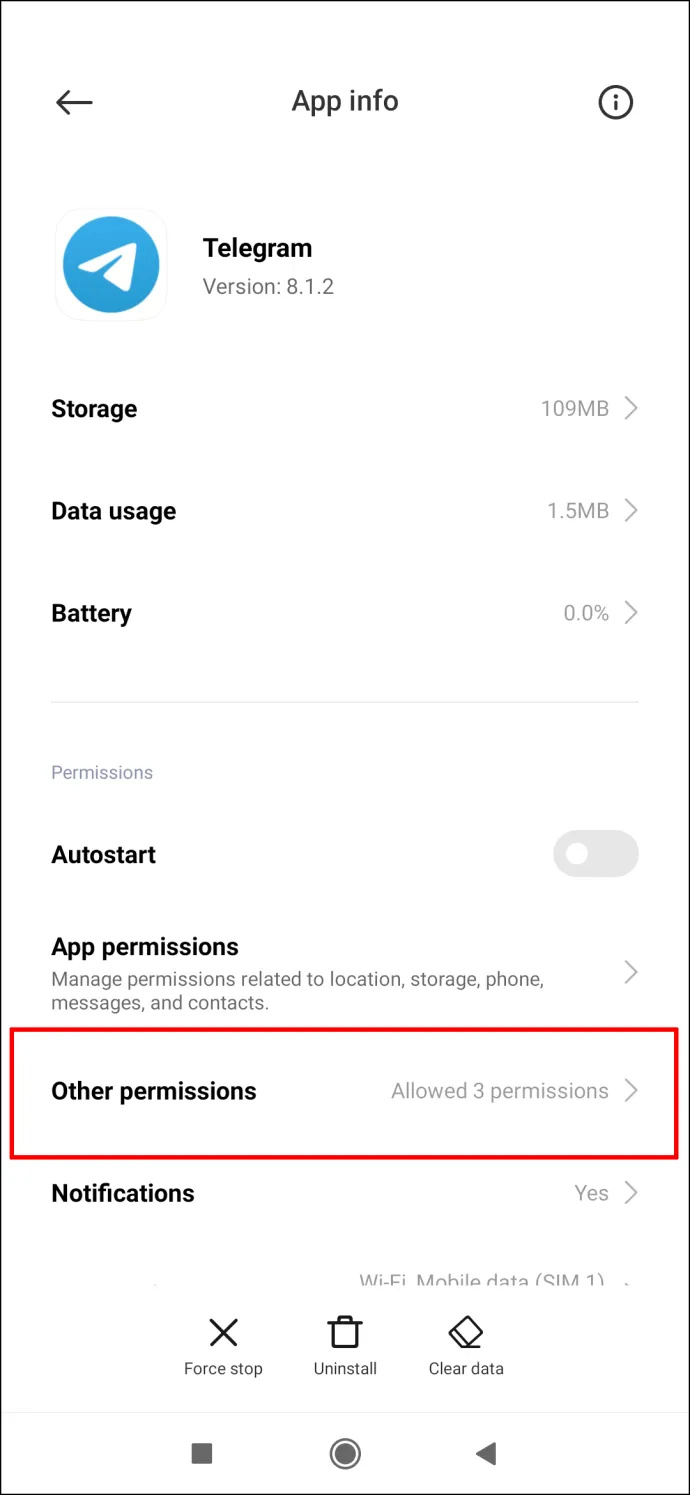690x1495 pixels.
Task: Open the info icon in the header
Action: [x=615, y=102]
